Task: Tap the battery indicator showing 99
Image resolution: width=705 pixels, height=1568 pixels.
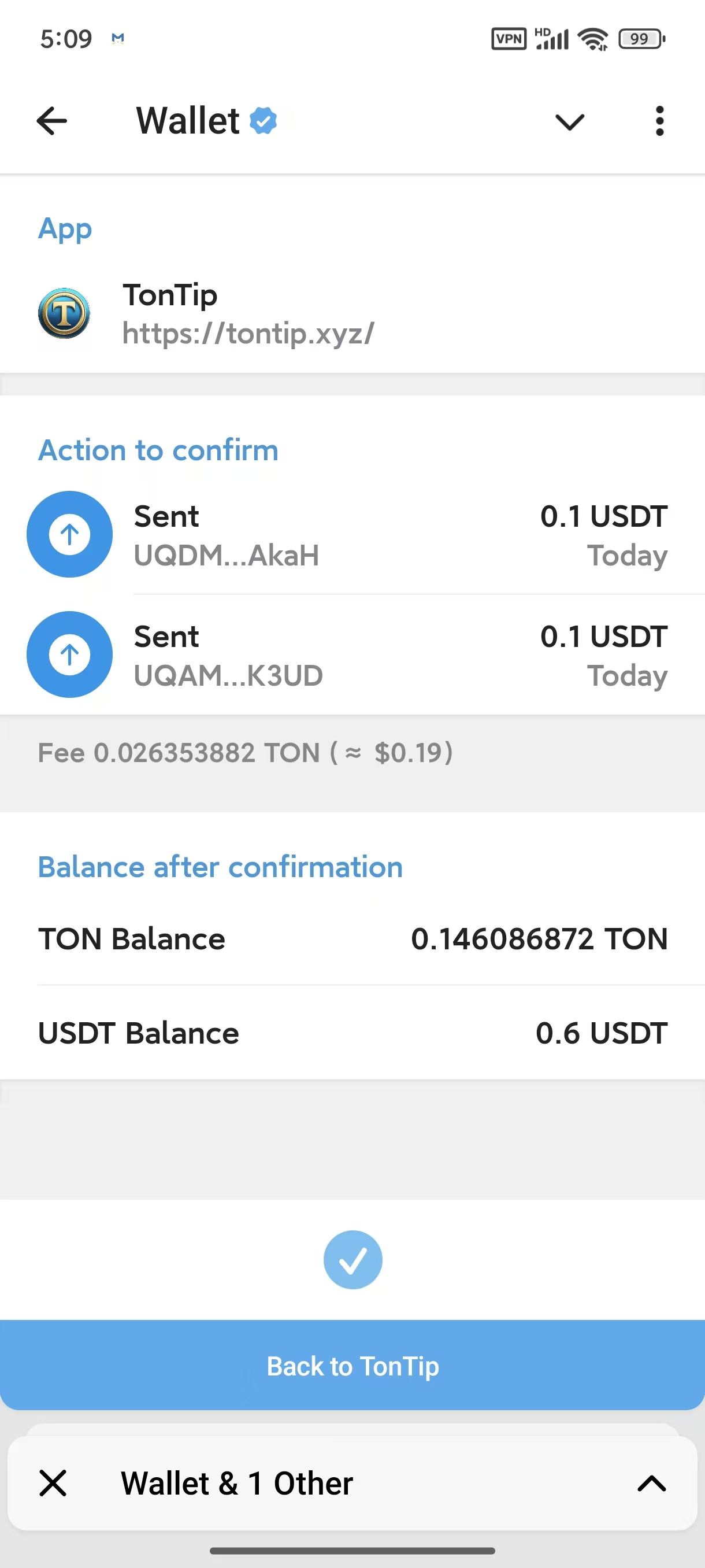Action: pyautogui.click(x=639, y=38)
